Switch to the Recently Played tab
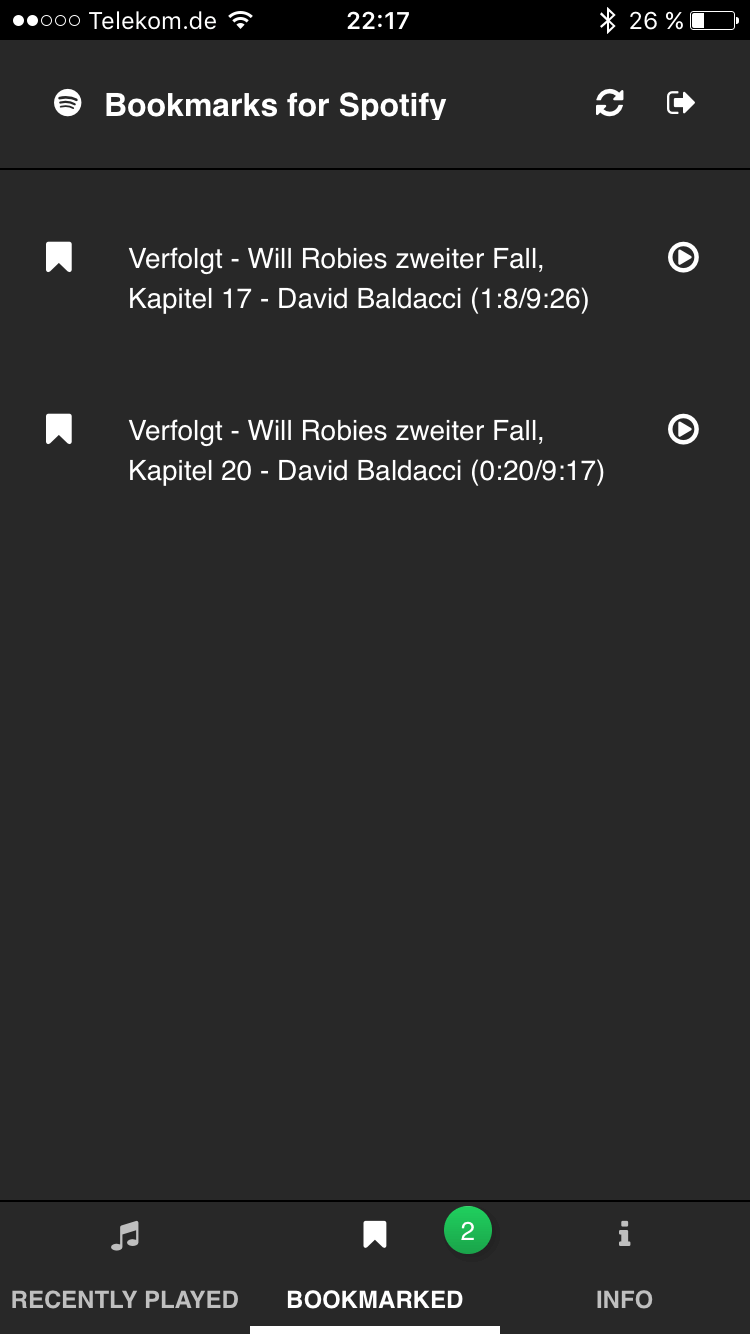Image resolution: width=750 pixels, height=1334 pixels. pyautogui.click(x=125, y=1267)
